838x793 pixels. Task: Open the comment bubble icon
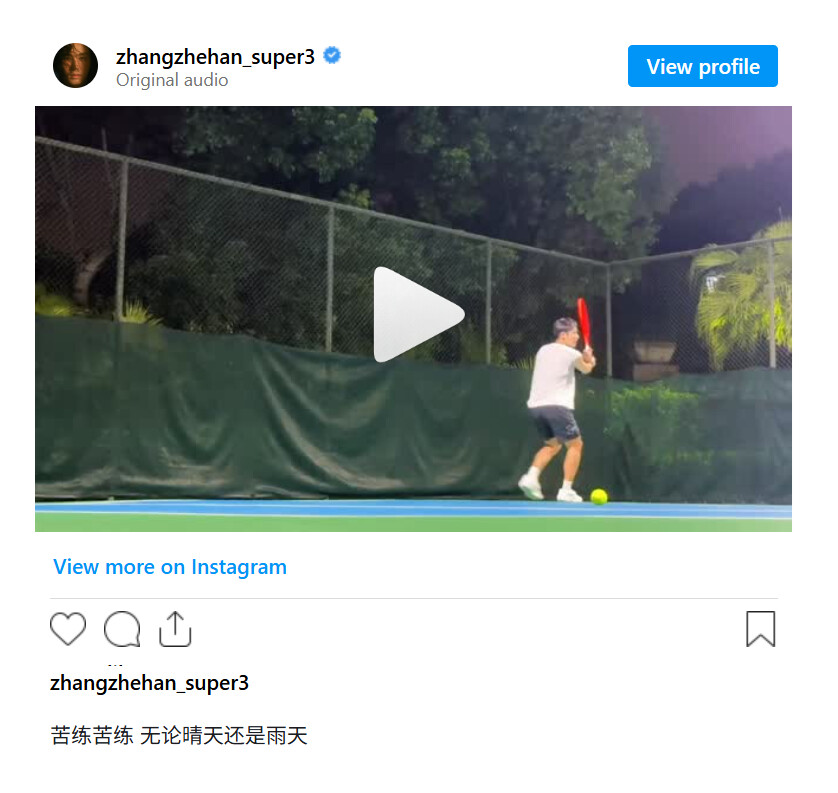(122, 629)
